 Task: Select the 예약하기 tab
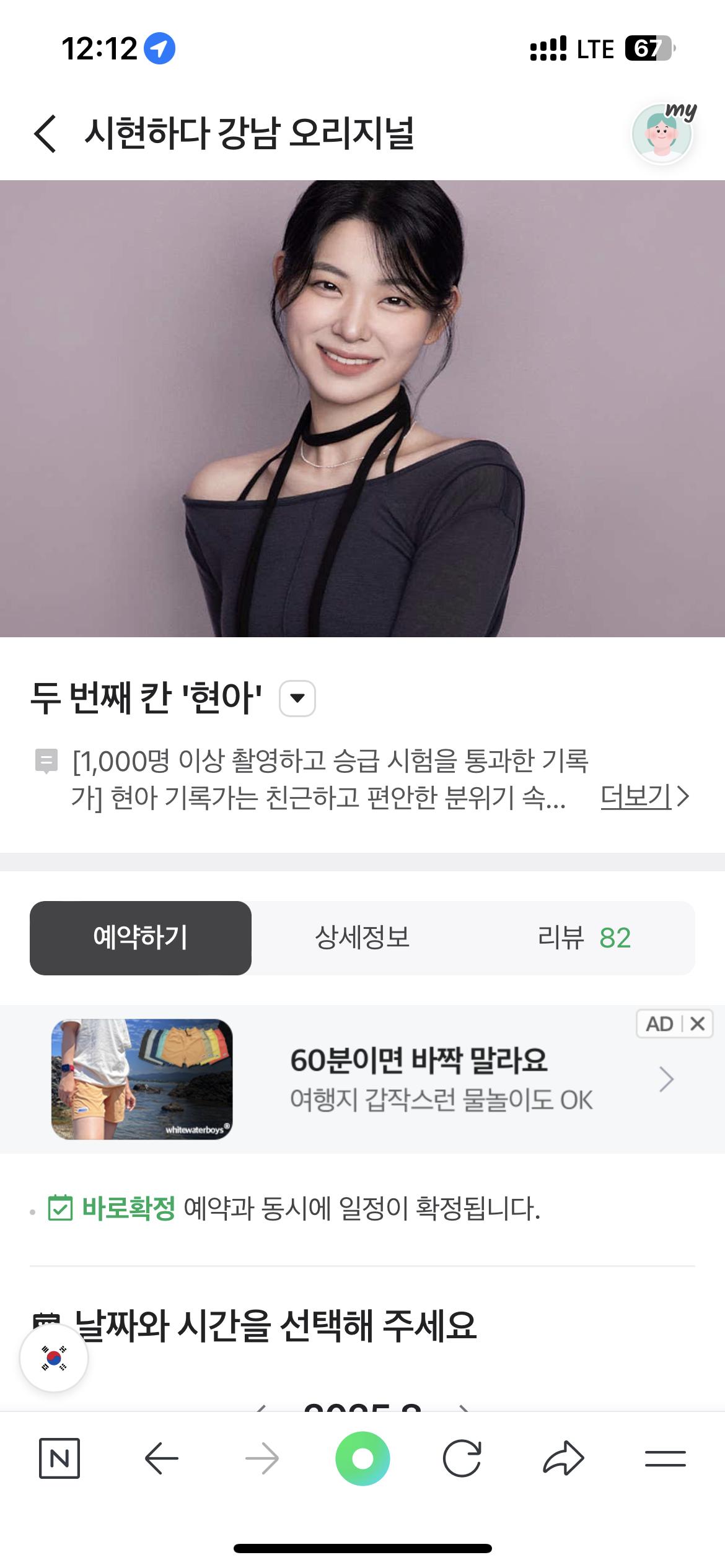click(x=141, y=938)
